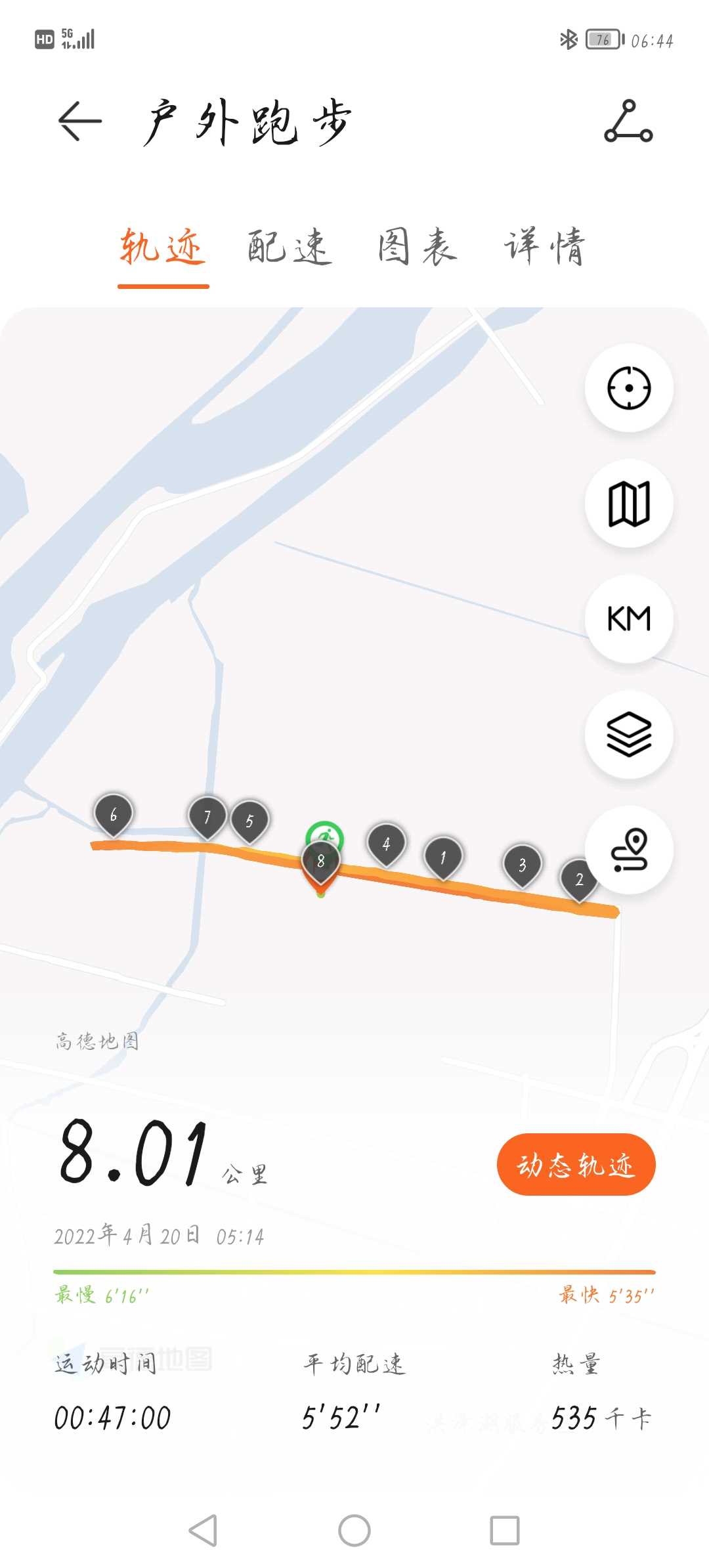
Task: Open the route share icon at top right
Action: point(628,121)
